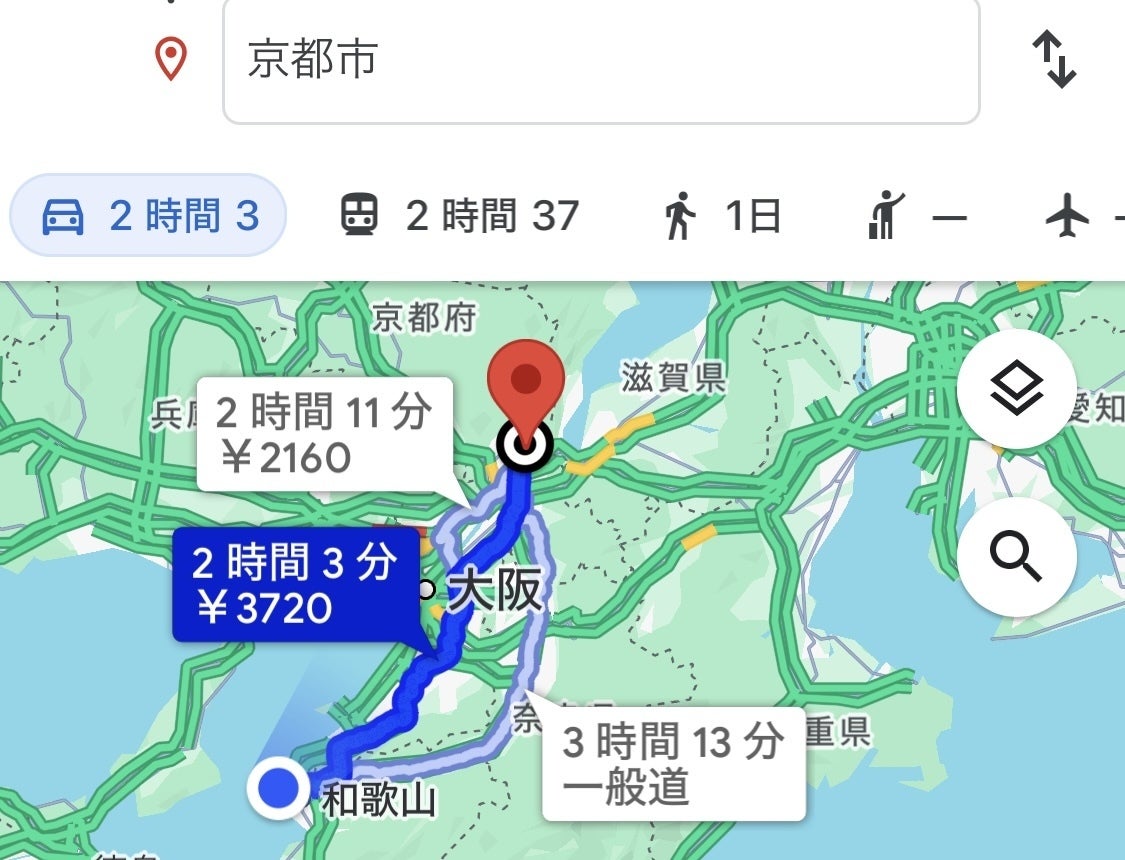Select the driving mode tab
Image resolution: width=1125 pixels, height=860 pixels.
(148, 216)
